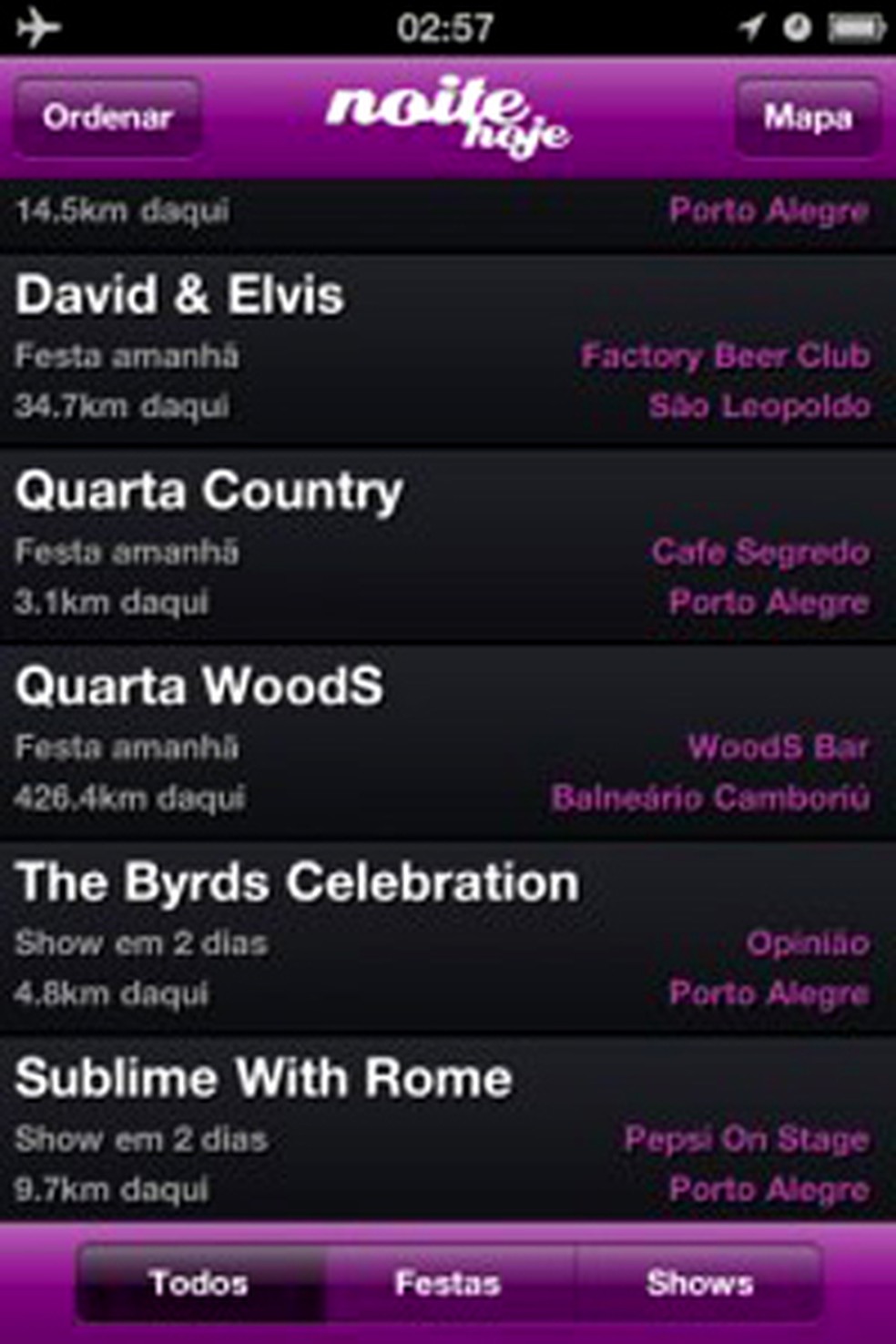Filter by the Festas tab

(448, 1283)
